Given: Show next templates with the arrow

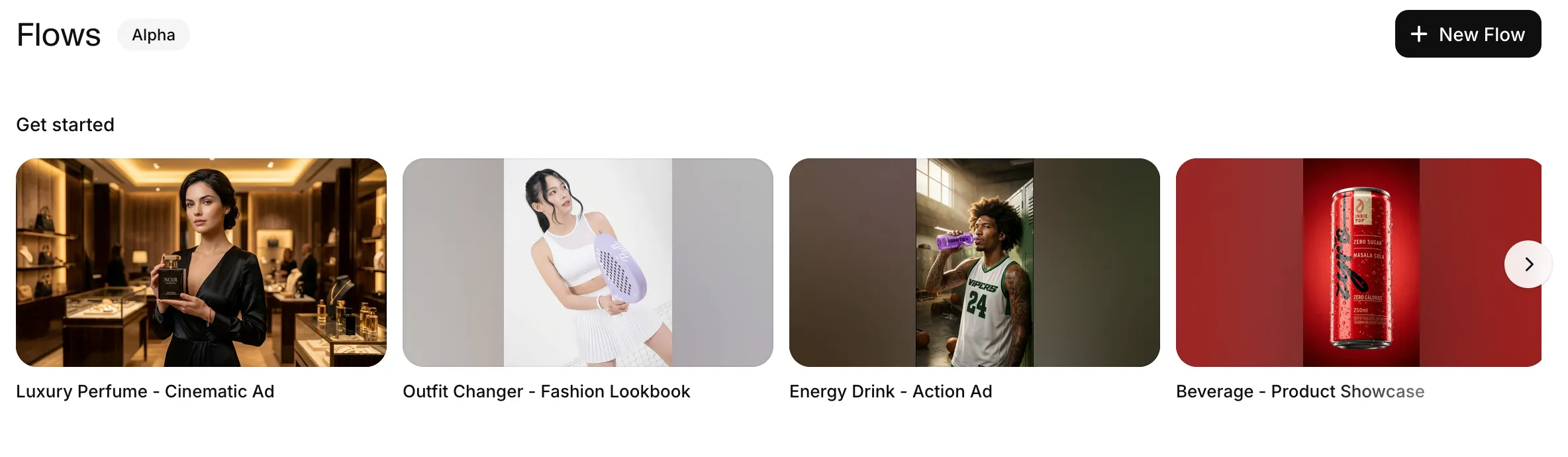Looking at the screenshot, I should tap(1528, 264).
